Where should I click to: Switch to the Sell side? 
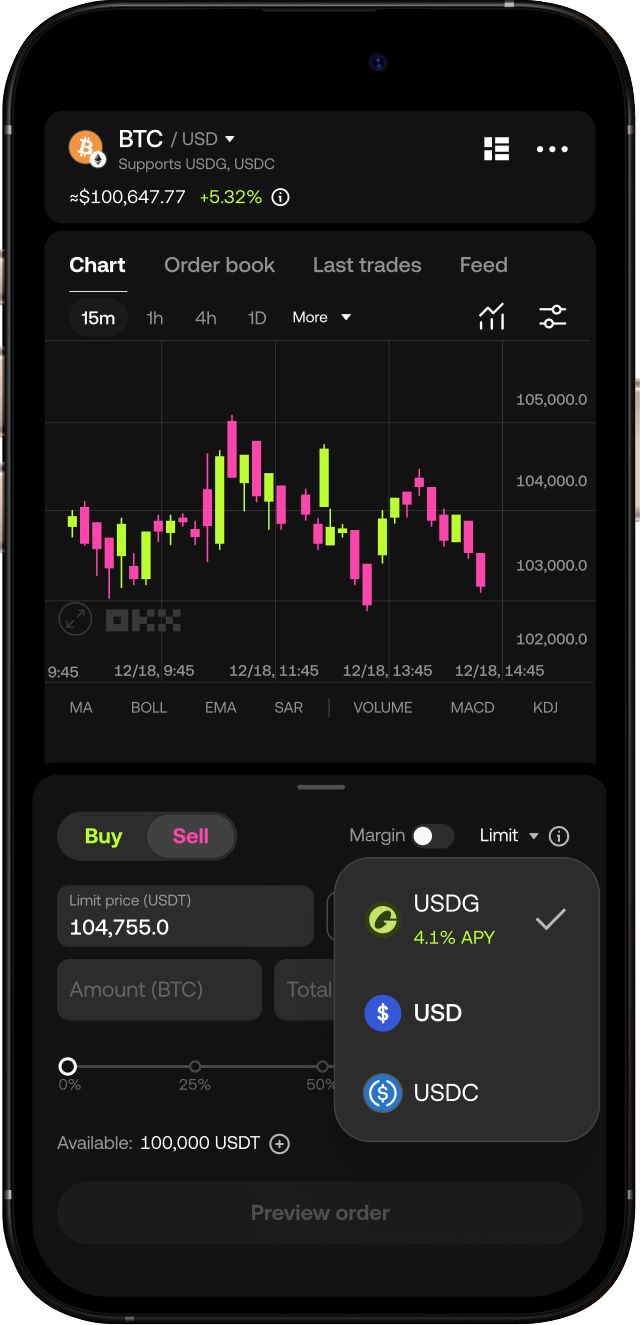[190, 836]
